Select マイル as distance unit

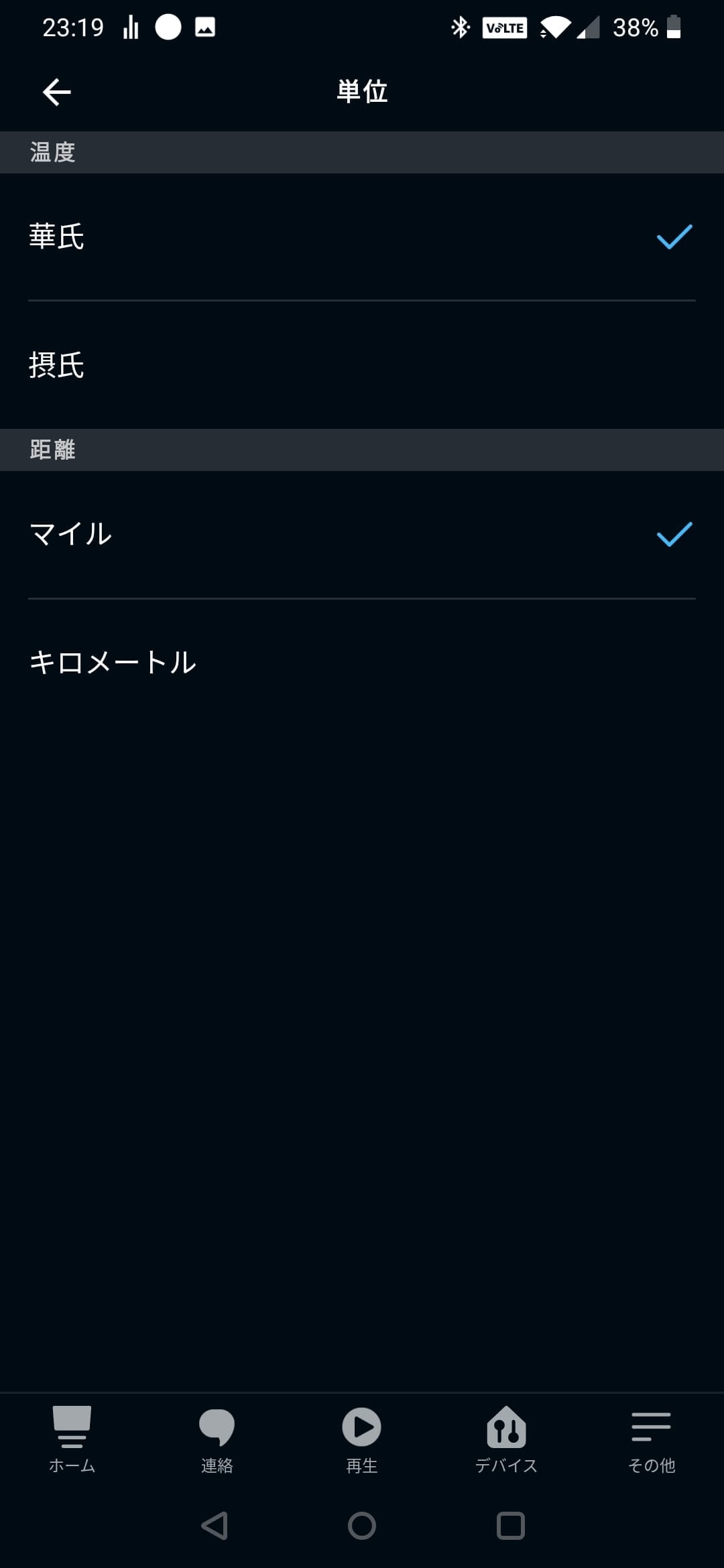362,534
